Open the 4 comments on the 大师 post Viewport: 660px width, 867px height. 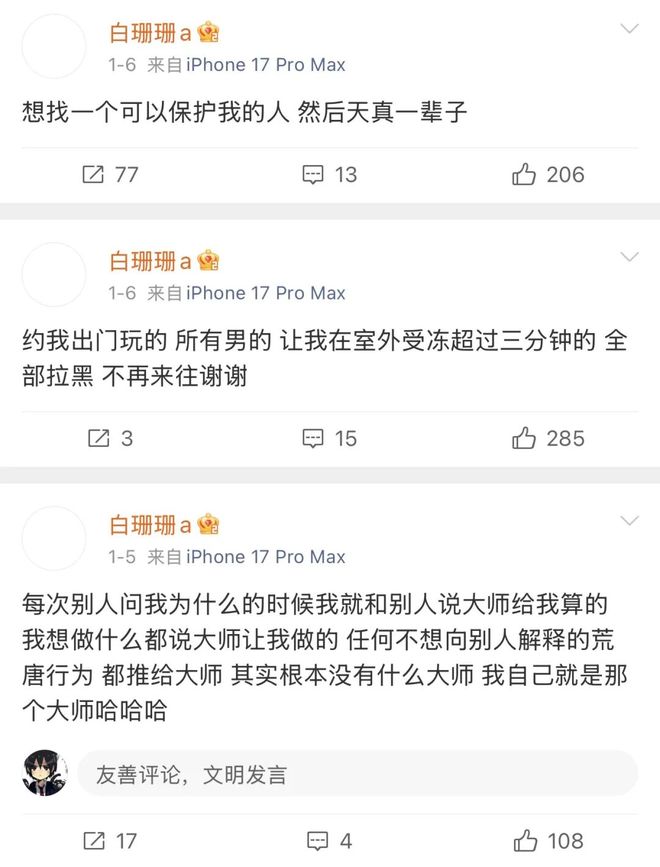(x=329, y=841)
